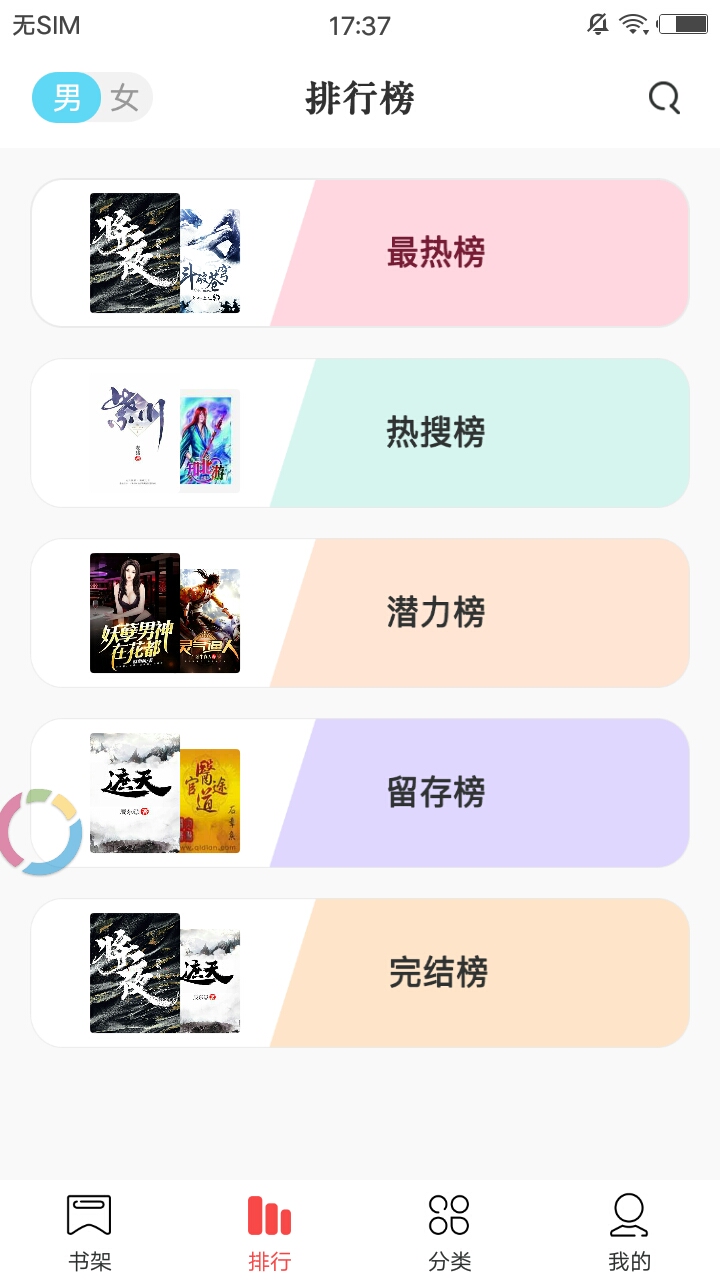Click the Wi-Fi status icon
720x1280 pixels.
click(x=635, y=24)
